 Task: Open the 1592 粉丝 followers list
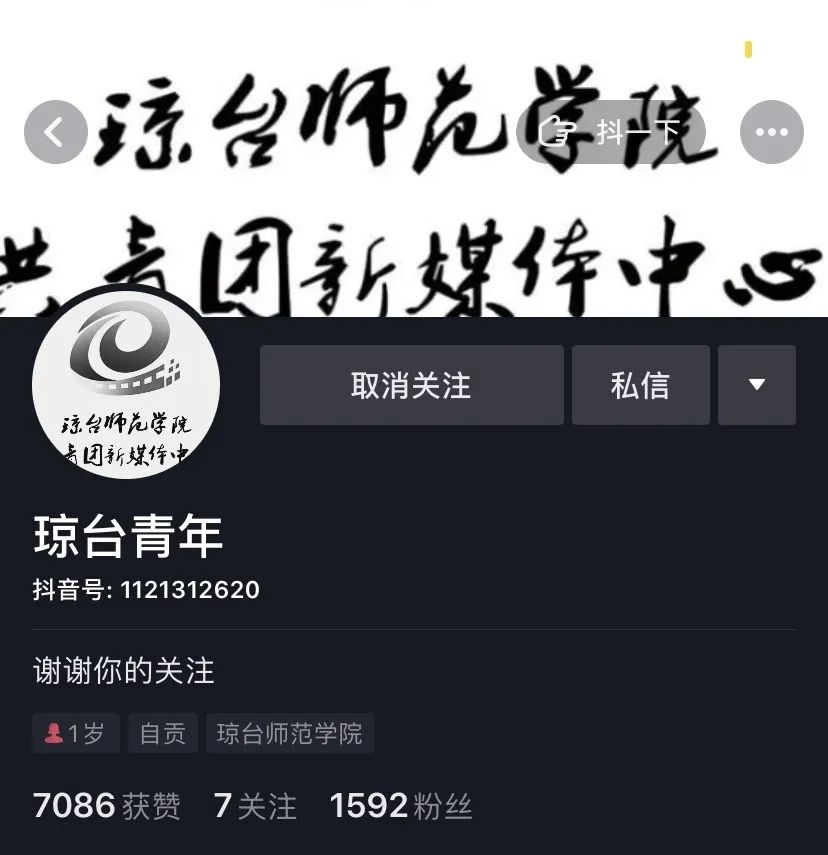coord(400,805)
